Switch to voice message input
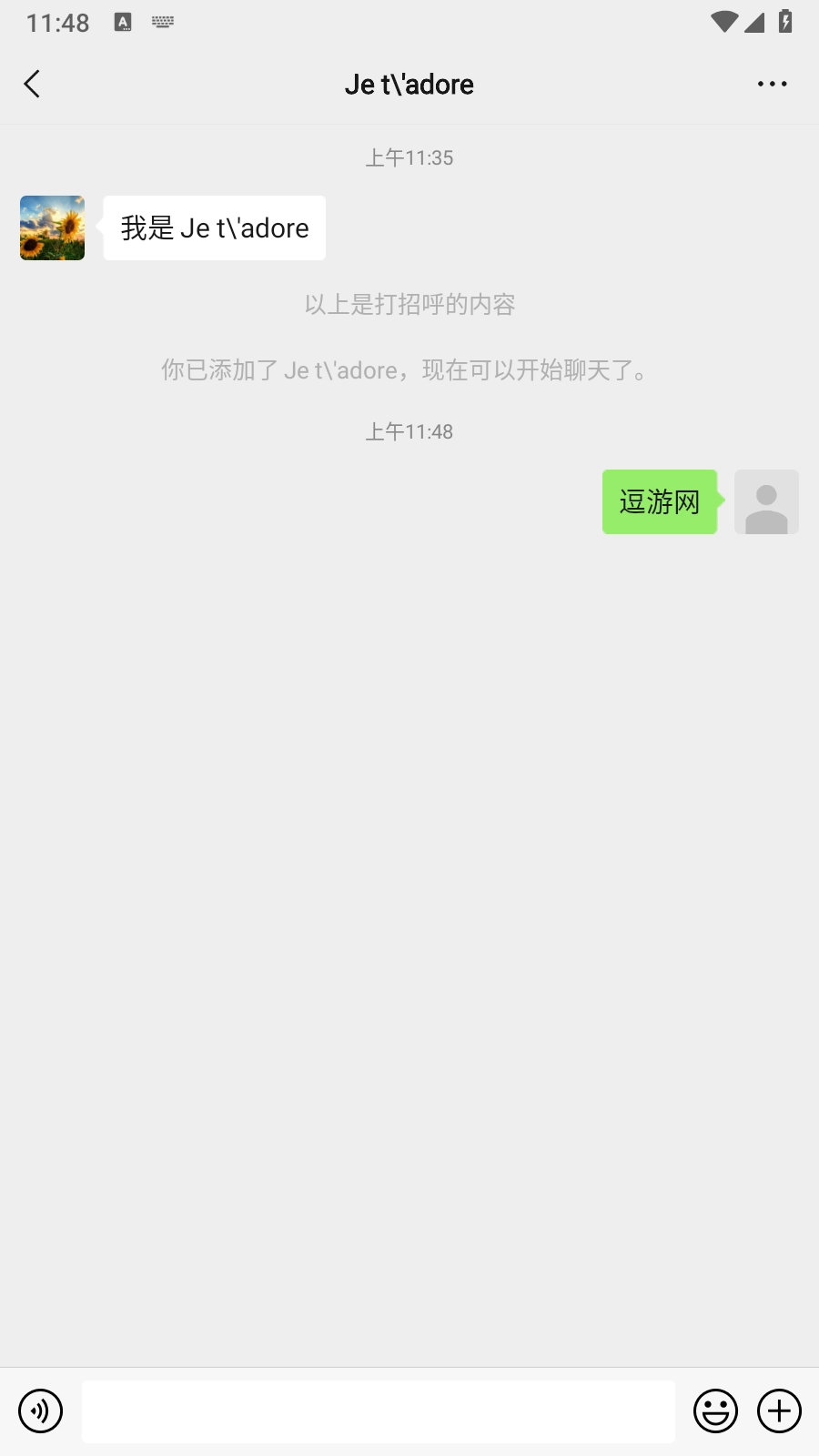Viewport: 819px width, 1456px height. tap(41, 1411)
